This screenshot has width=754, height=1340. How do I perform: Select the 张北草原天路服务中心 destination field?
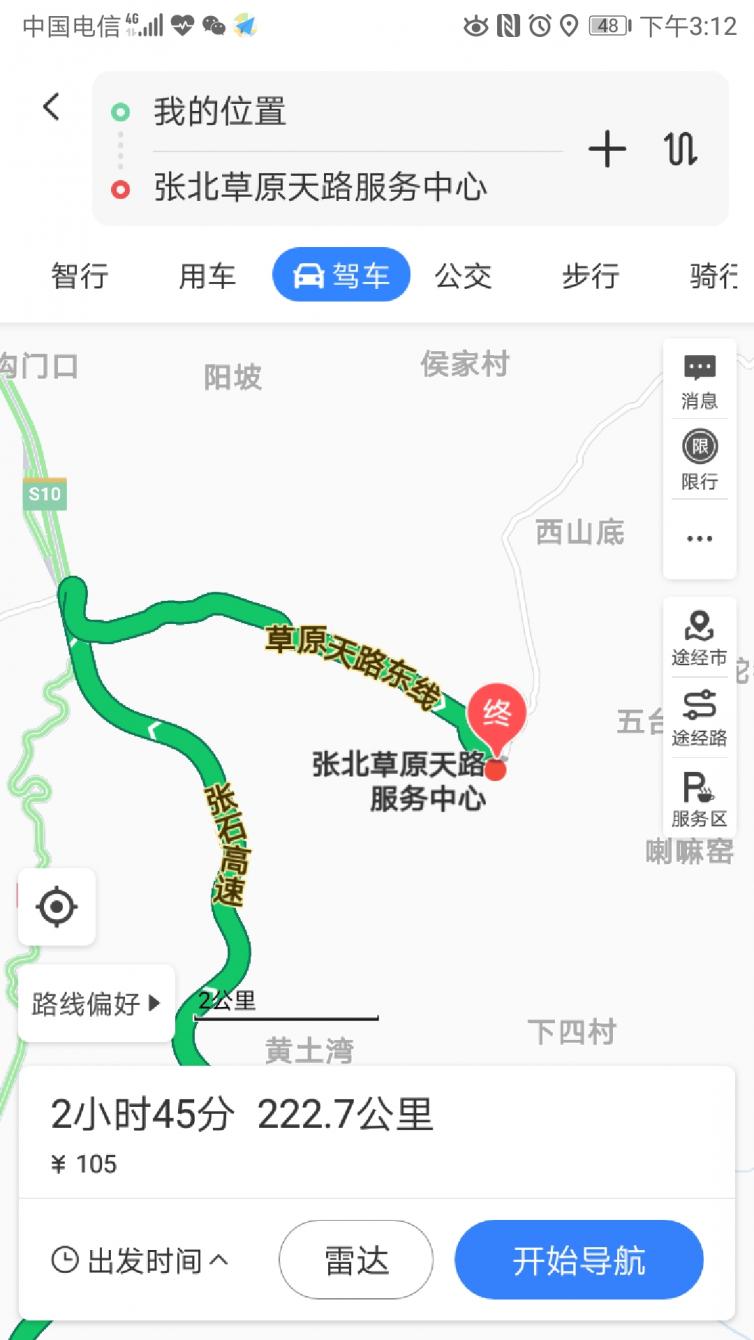point(320,188)
